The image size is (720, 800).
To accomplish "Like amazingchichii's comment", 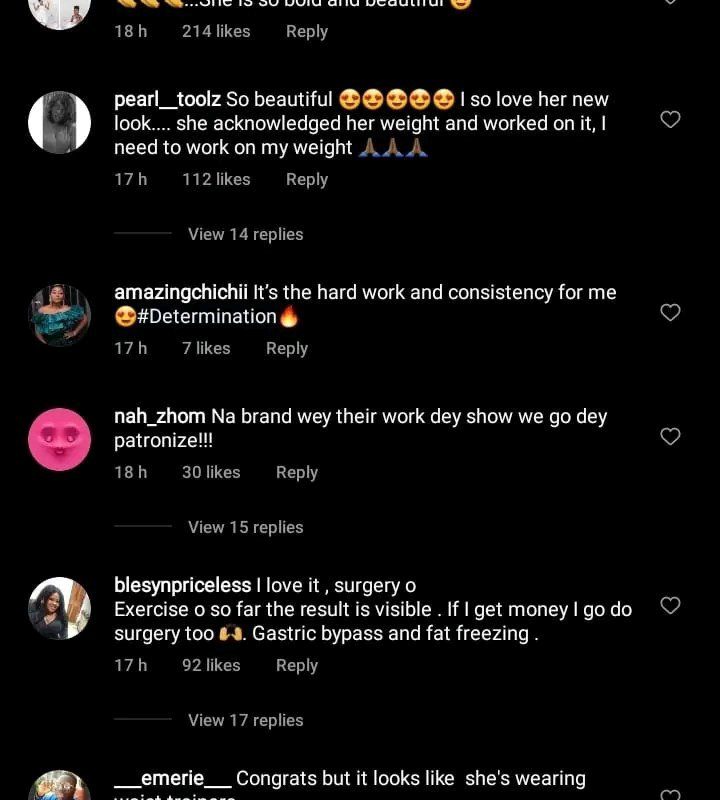I will [671, 313].
